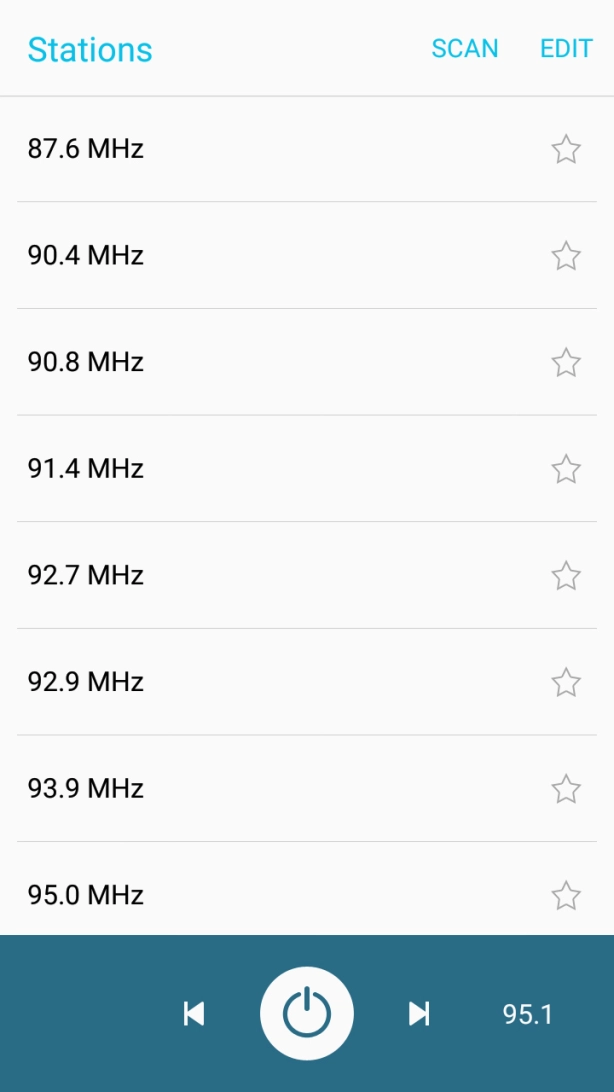Image resolution: width=614 pixels, height=1092 pixels.
Task: Open the 95.0 MHz station
Action: click(x=86, y=894)
